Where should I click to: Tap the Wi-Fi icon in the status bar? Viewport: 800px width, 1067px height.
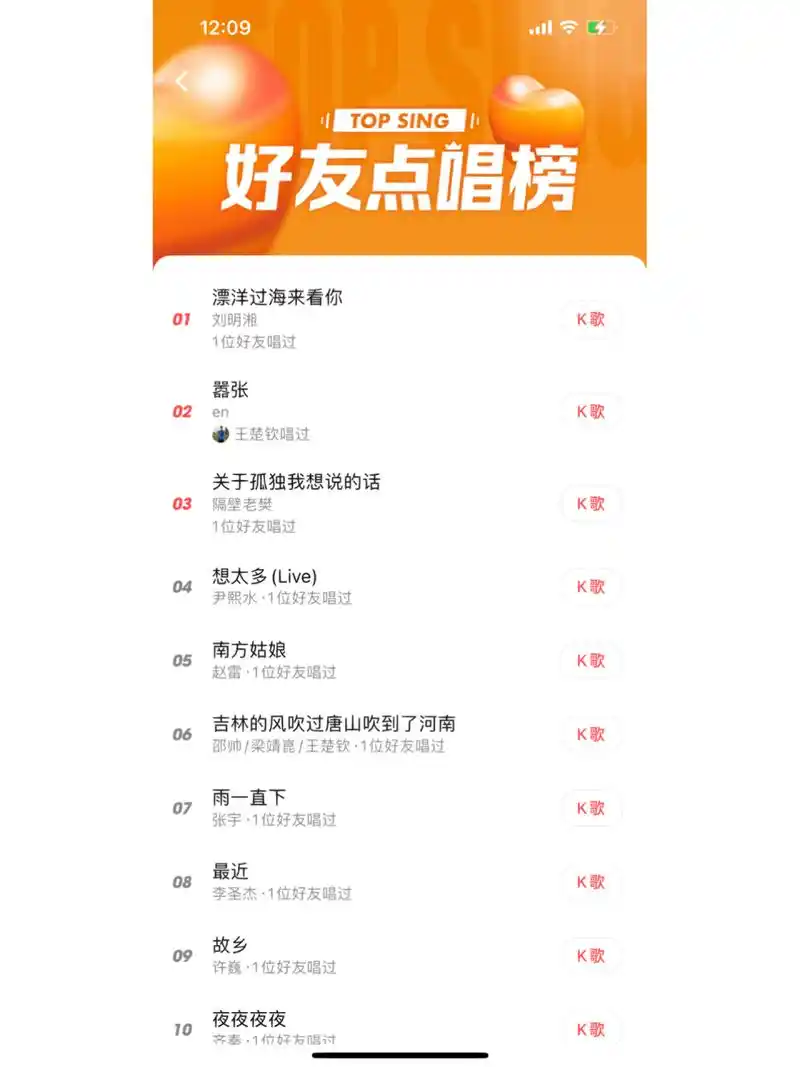pyautogui.click(x=568, y=28)
